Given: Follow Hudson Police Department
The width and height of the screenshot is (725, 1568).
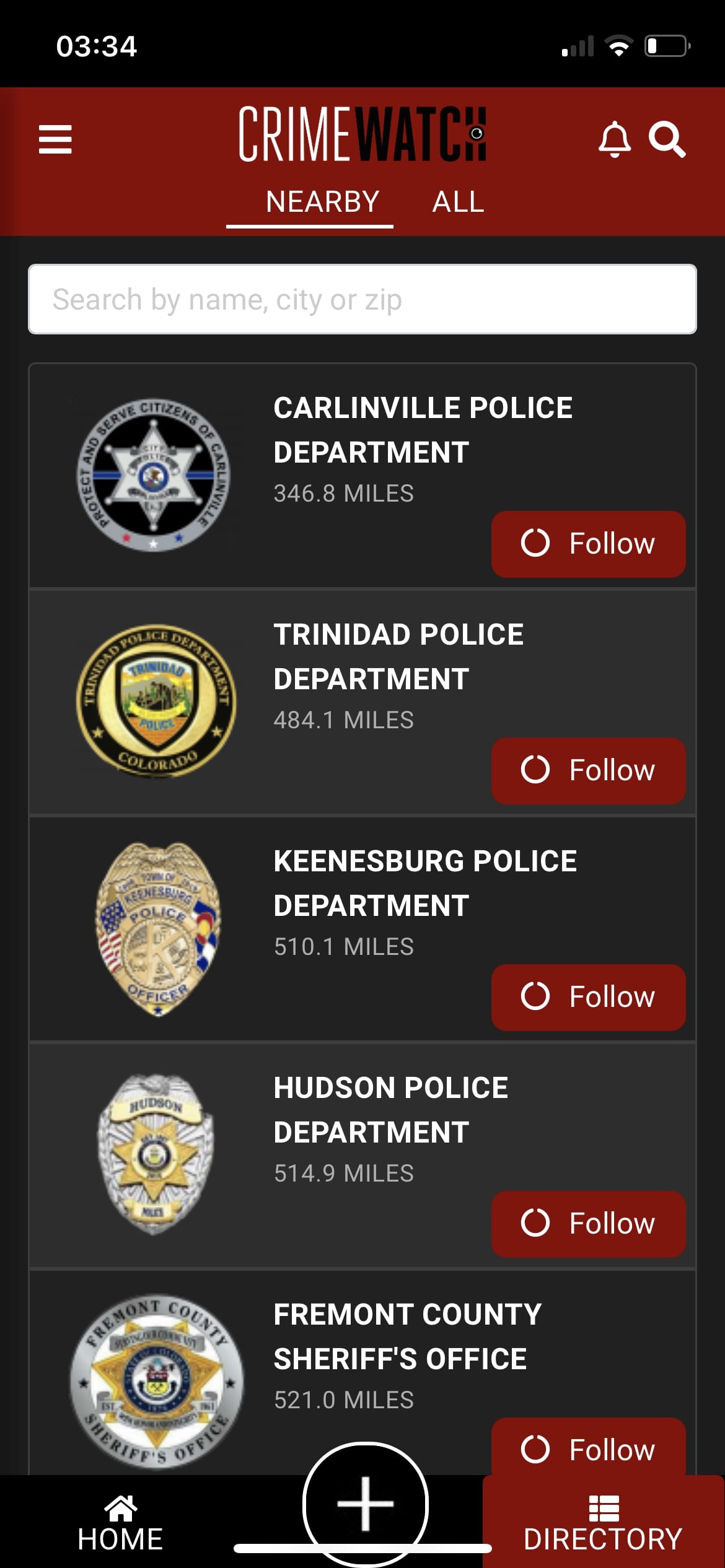Looking at the screenshot, I should [588, 1224].
